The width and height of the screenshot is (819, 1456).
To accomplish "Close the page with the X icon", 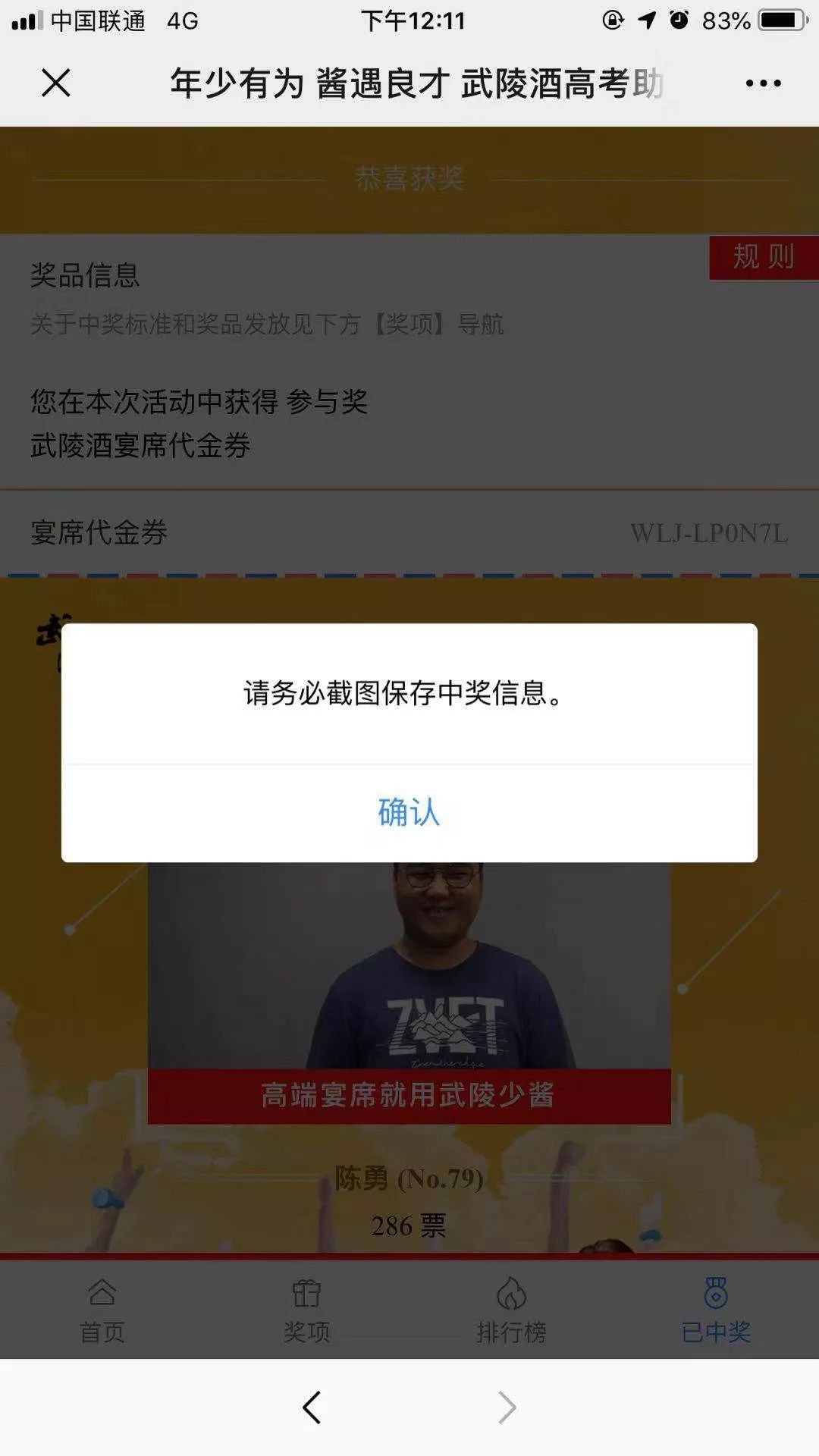I will click(x=55, y=83).
